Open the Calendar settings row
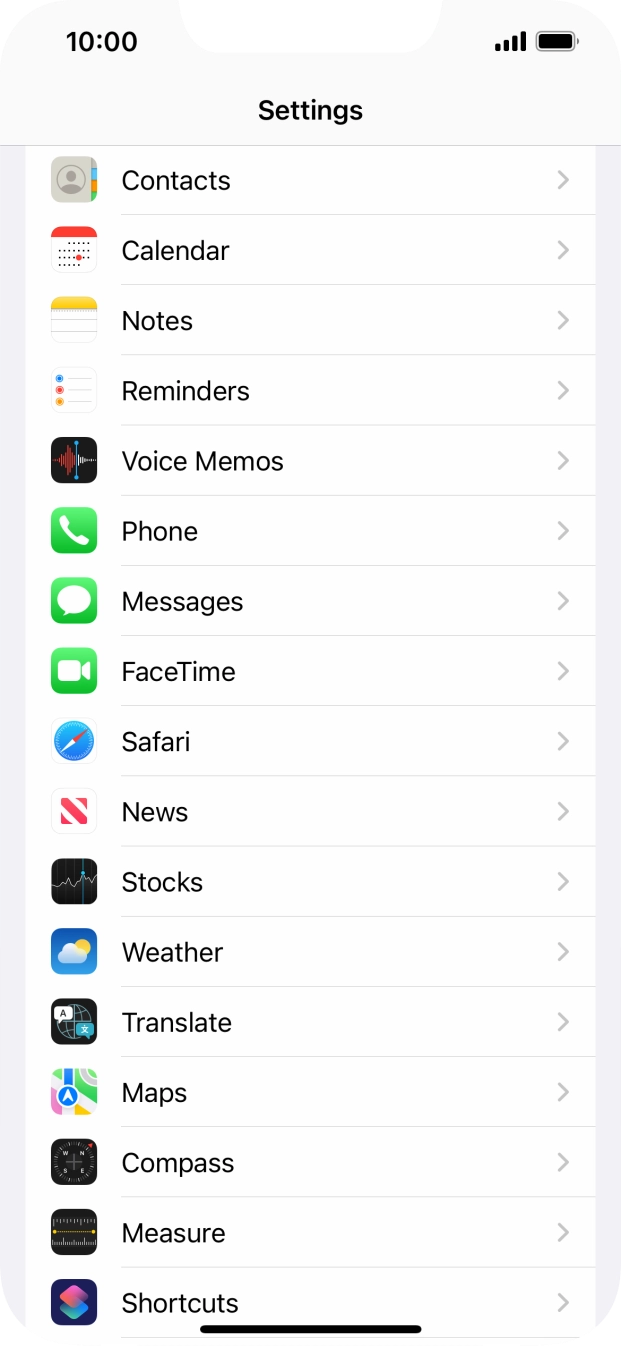The height and width of the screenshot is (1346, 621). point(310,250)
